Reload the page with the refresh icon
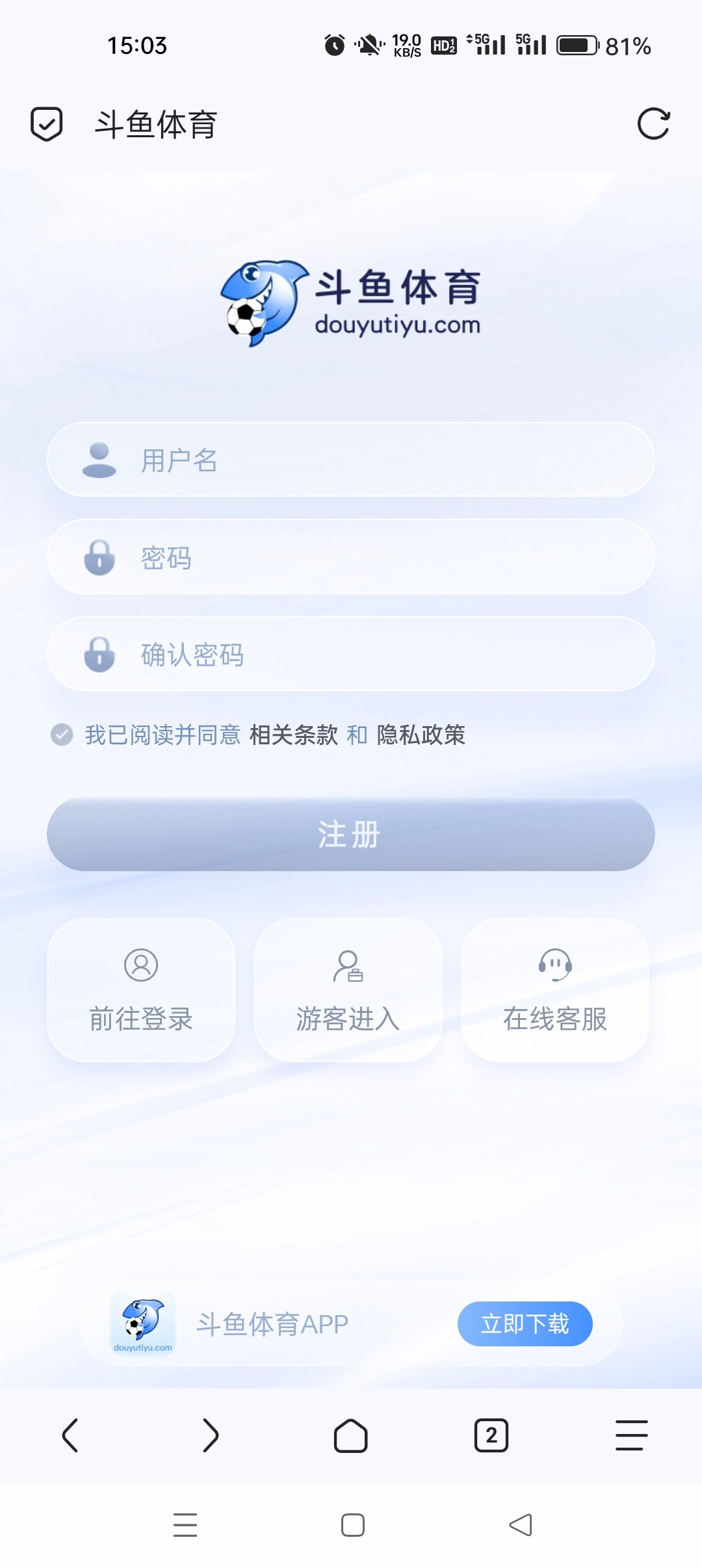 (x=653, y=124)
